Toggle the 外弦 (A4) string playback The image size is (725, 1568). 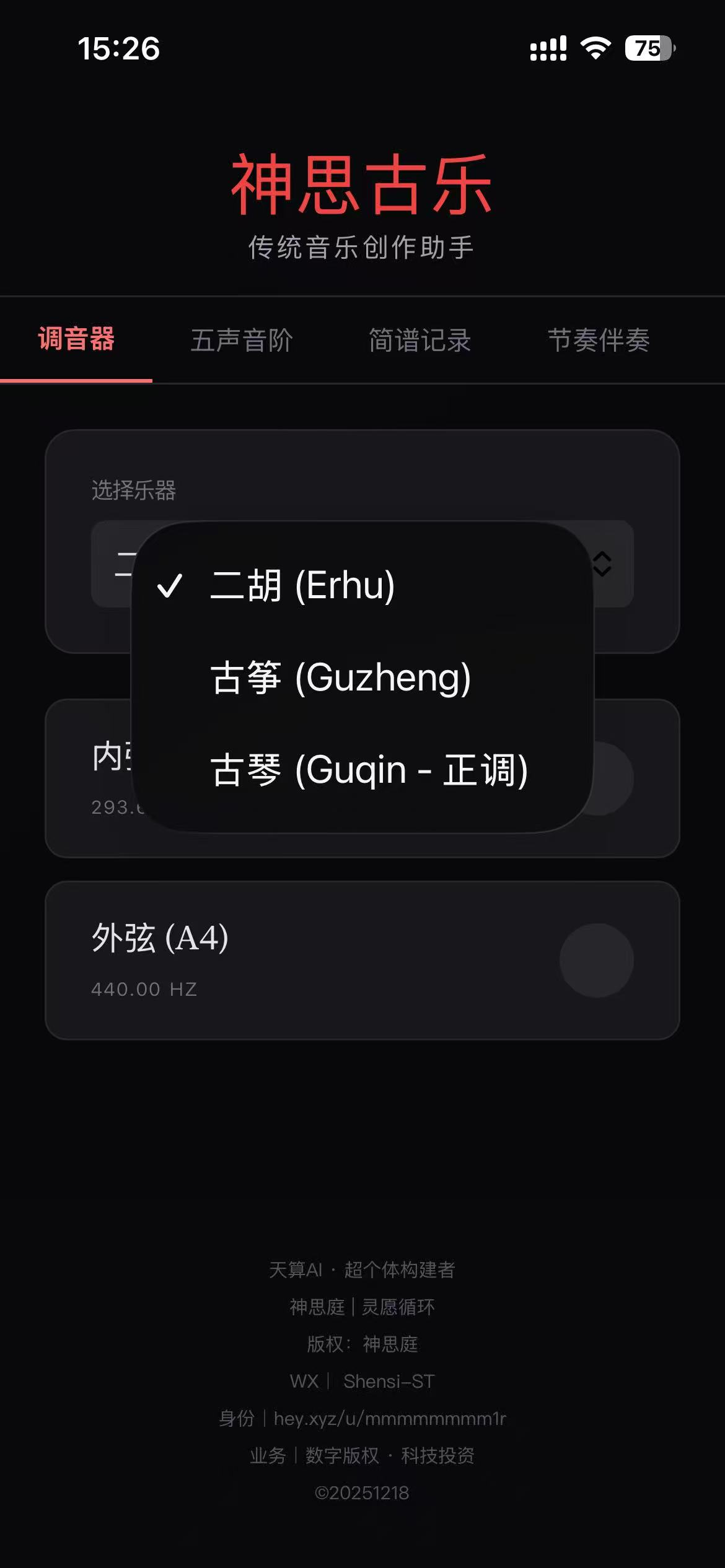point(597,960)
